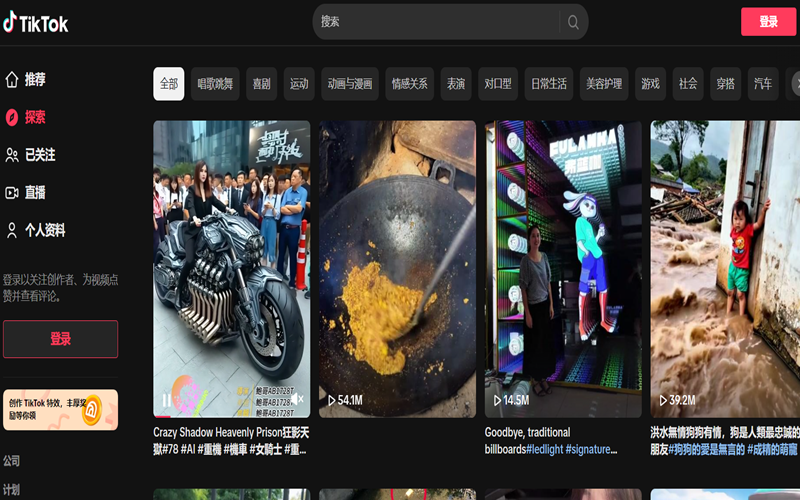This screenshot has height=500, width=800.
Task: Tap the red 登录 button in header
Action: [x=768, y=22]
